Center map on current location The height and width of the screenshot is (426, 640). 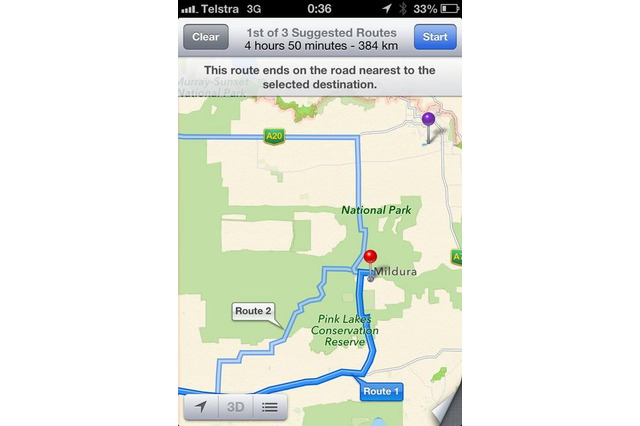tap(201, 407)
